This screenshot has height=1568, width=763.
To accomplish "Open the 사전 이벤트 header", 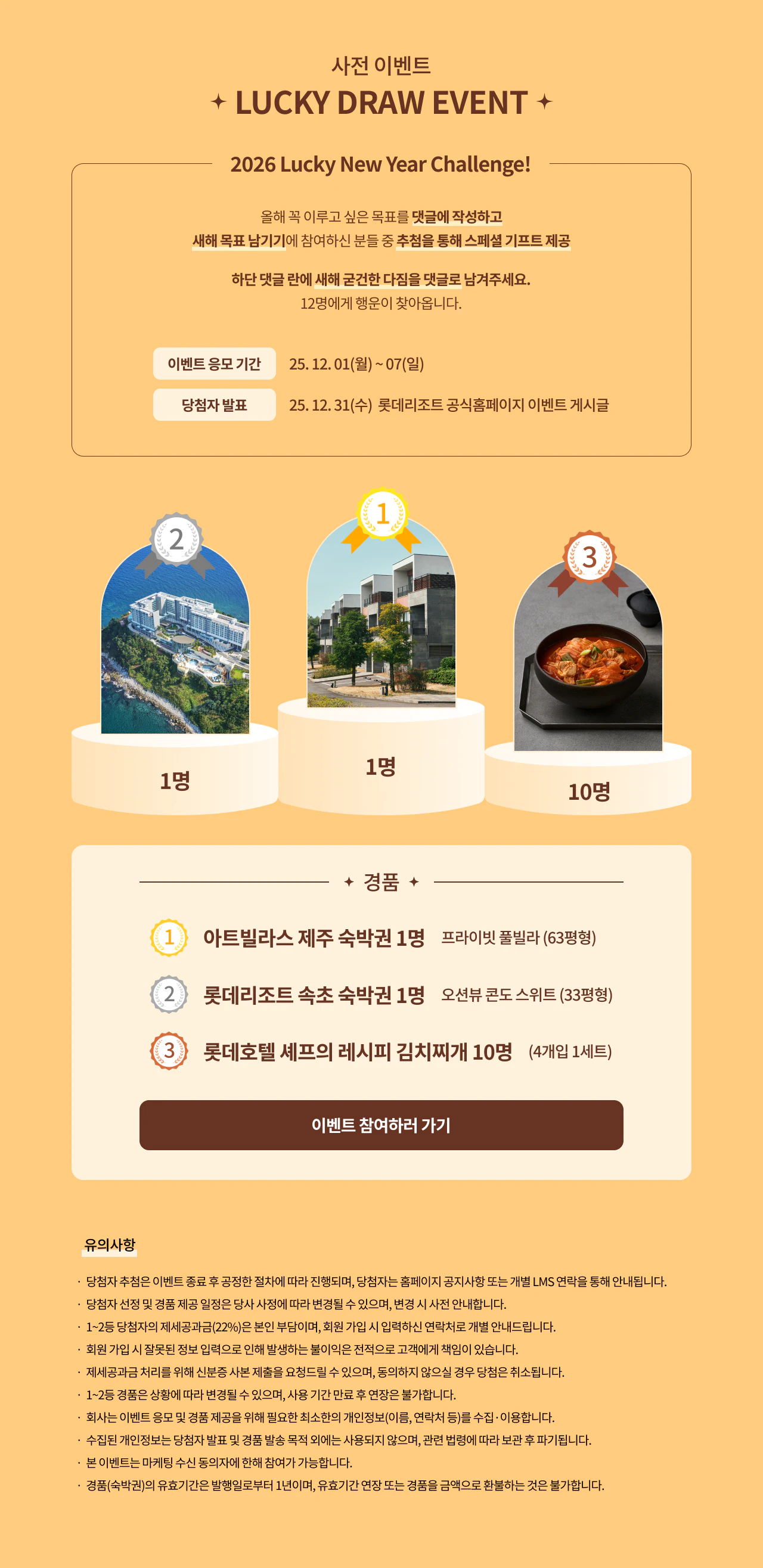I will click(x=381, y=64).
